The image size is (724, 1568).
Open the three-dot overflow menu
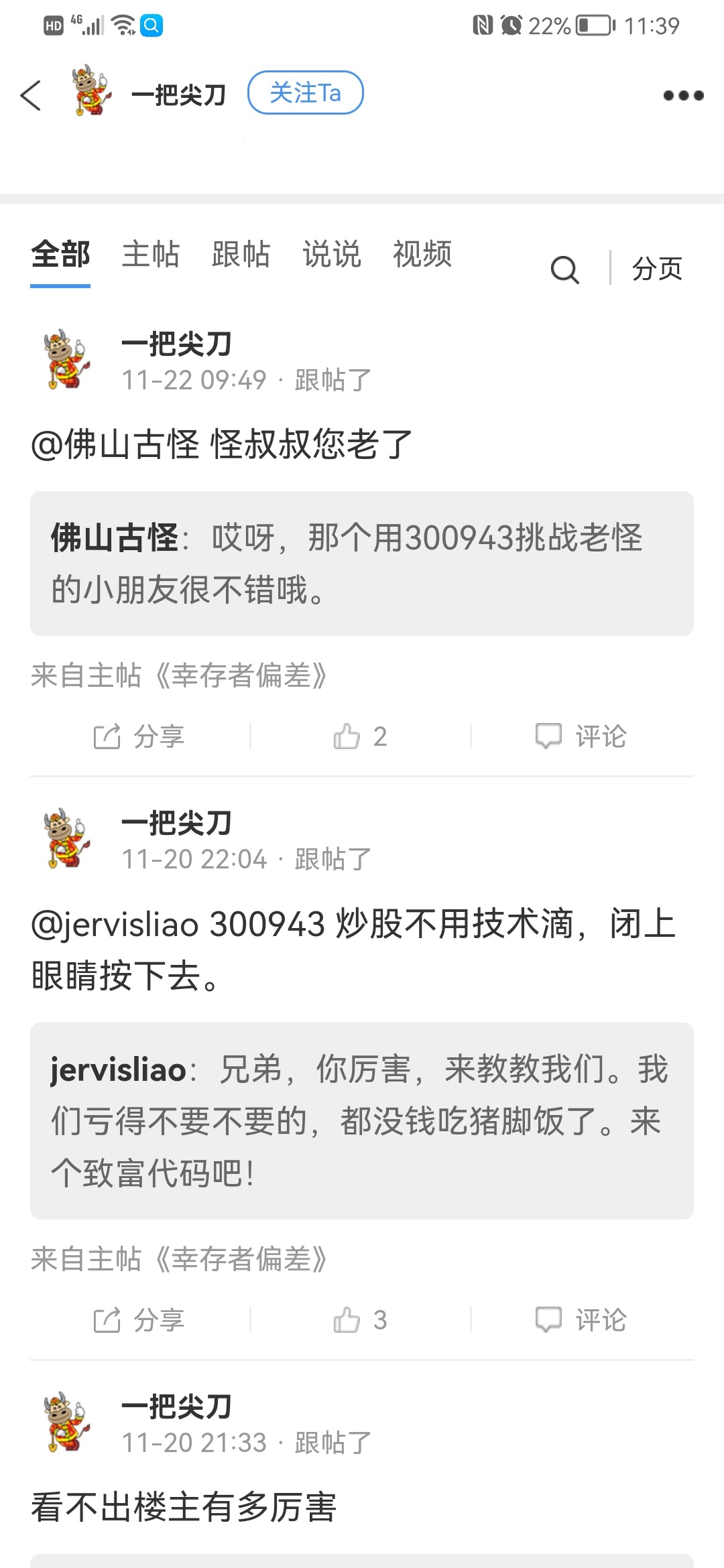pos(683,95)
